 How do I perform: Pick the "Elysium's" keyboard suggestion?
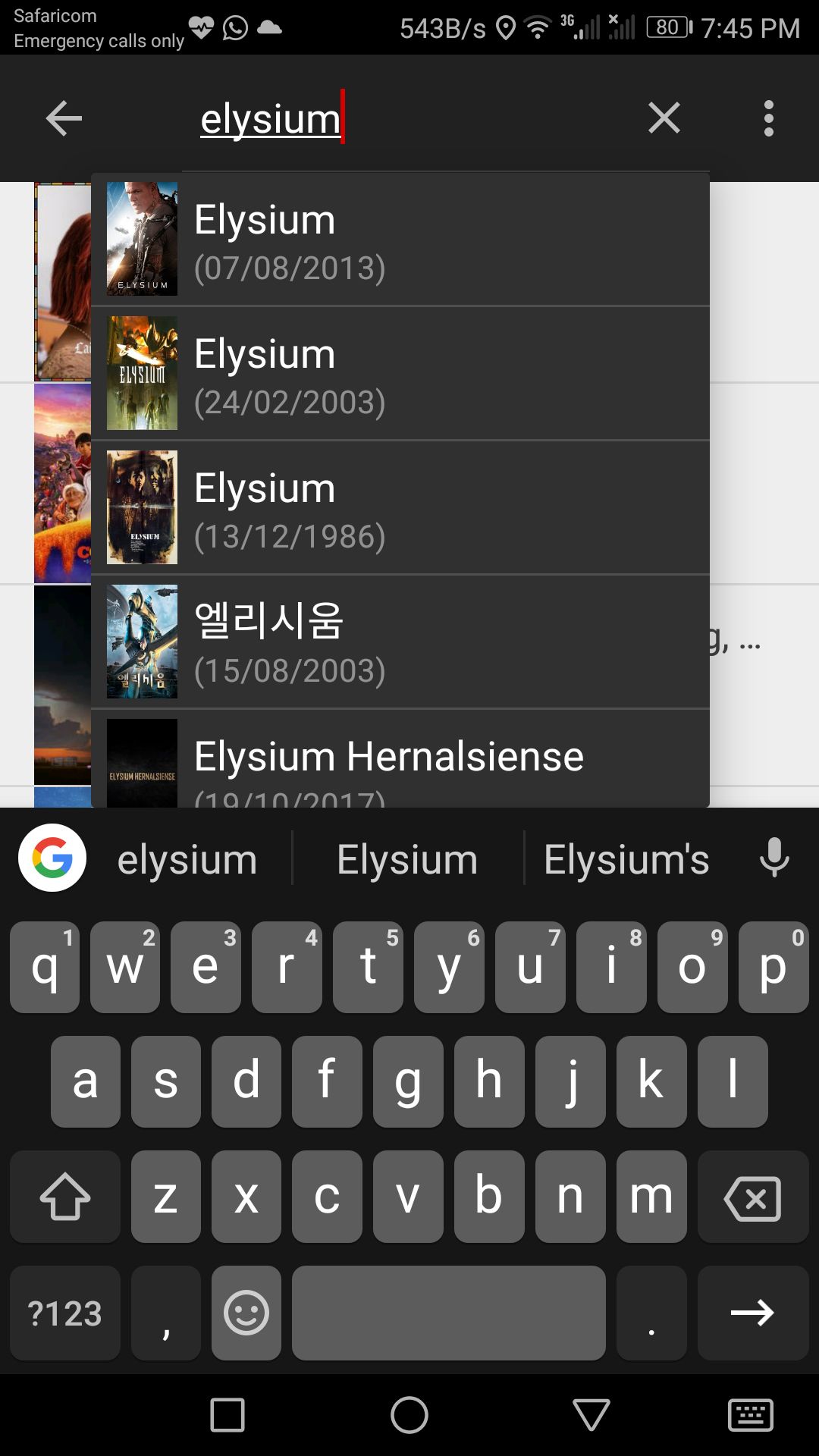[x=626, y=860]
